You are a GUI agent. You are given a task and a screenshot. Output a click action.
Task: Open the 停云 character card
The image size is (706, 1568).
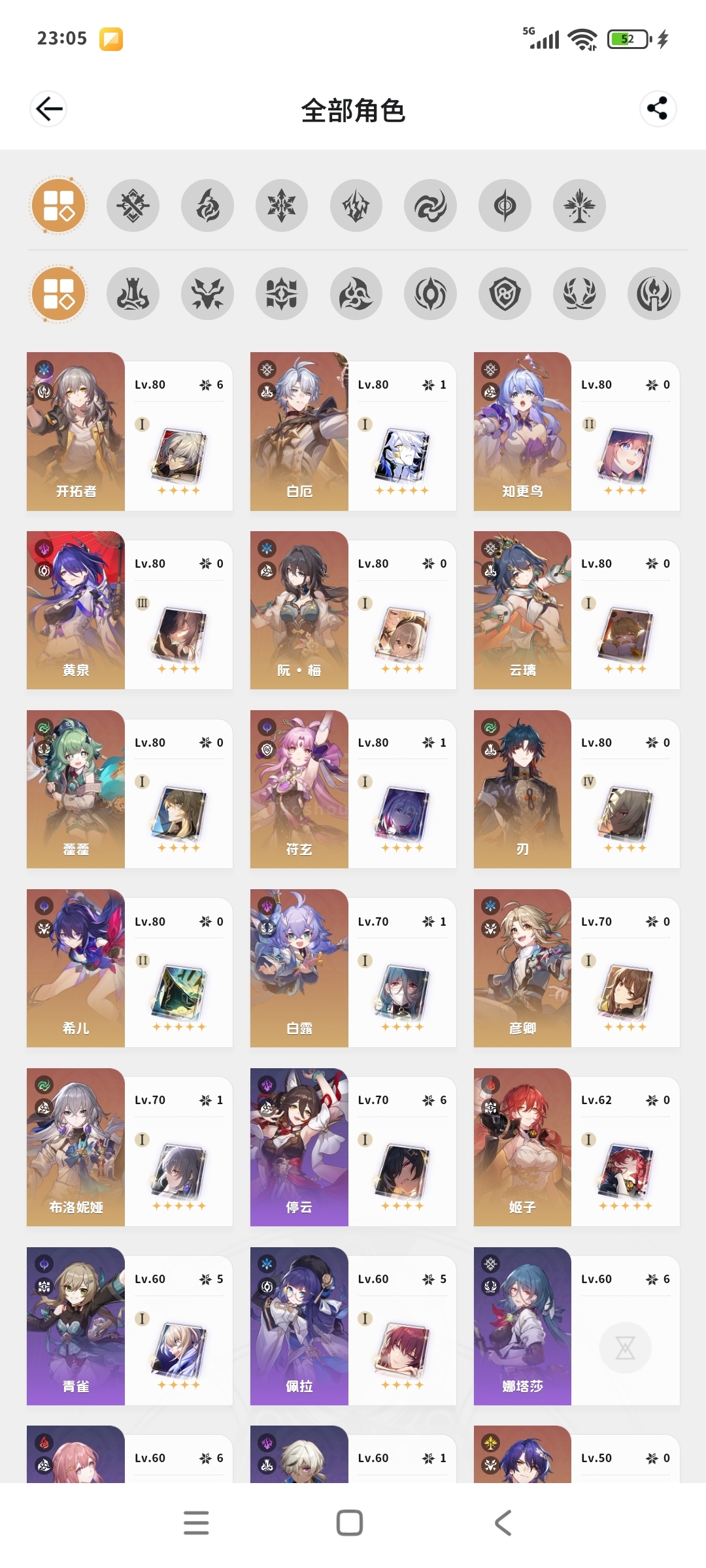[x=353, y=1147]
